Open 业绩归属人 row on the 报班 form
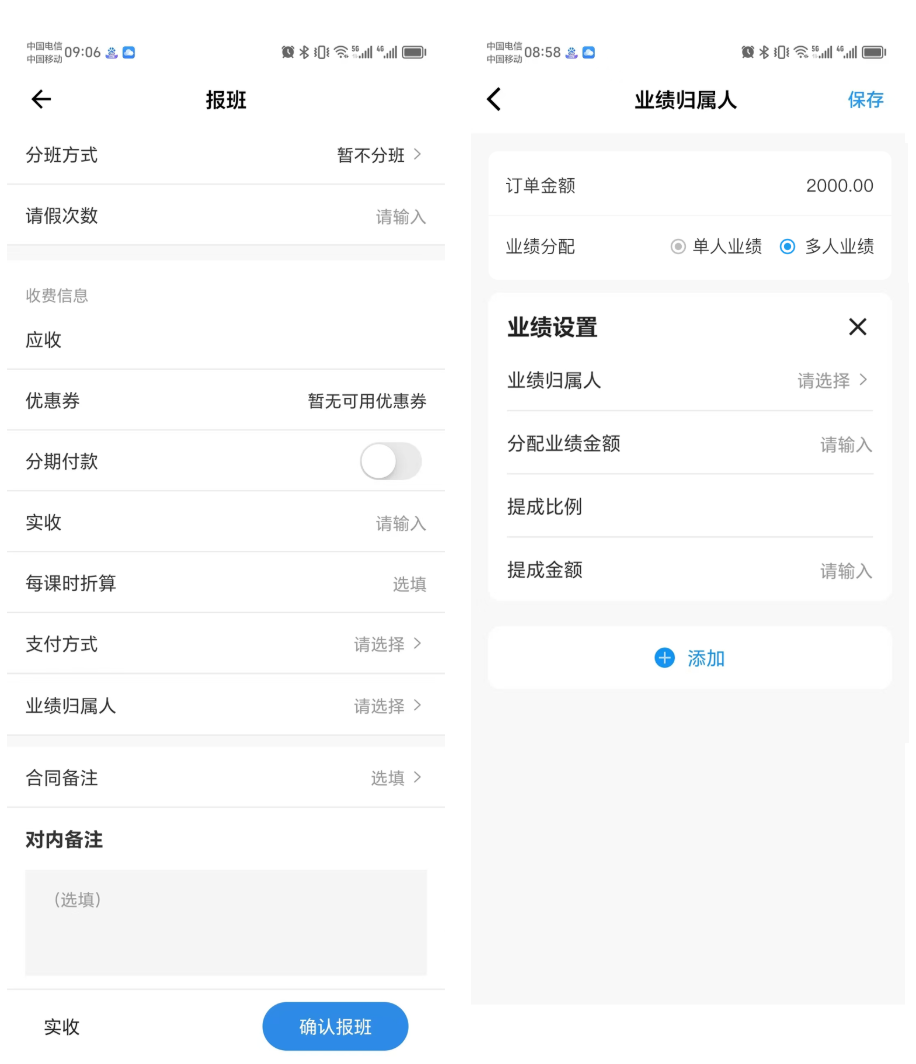Viewport: 916px width, 1064px height. pyautogui.click(x=387, y=706)
